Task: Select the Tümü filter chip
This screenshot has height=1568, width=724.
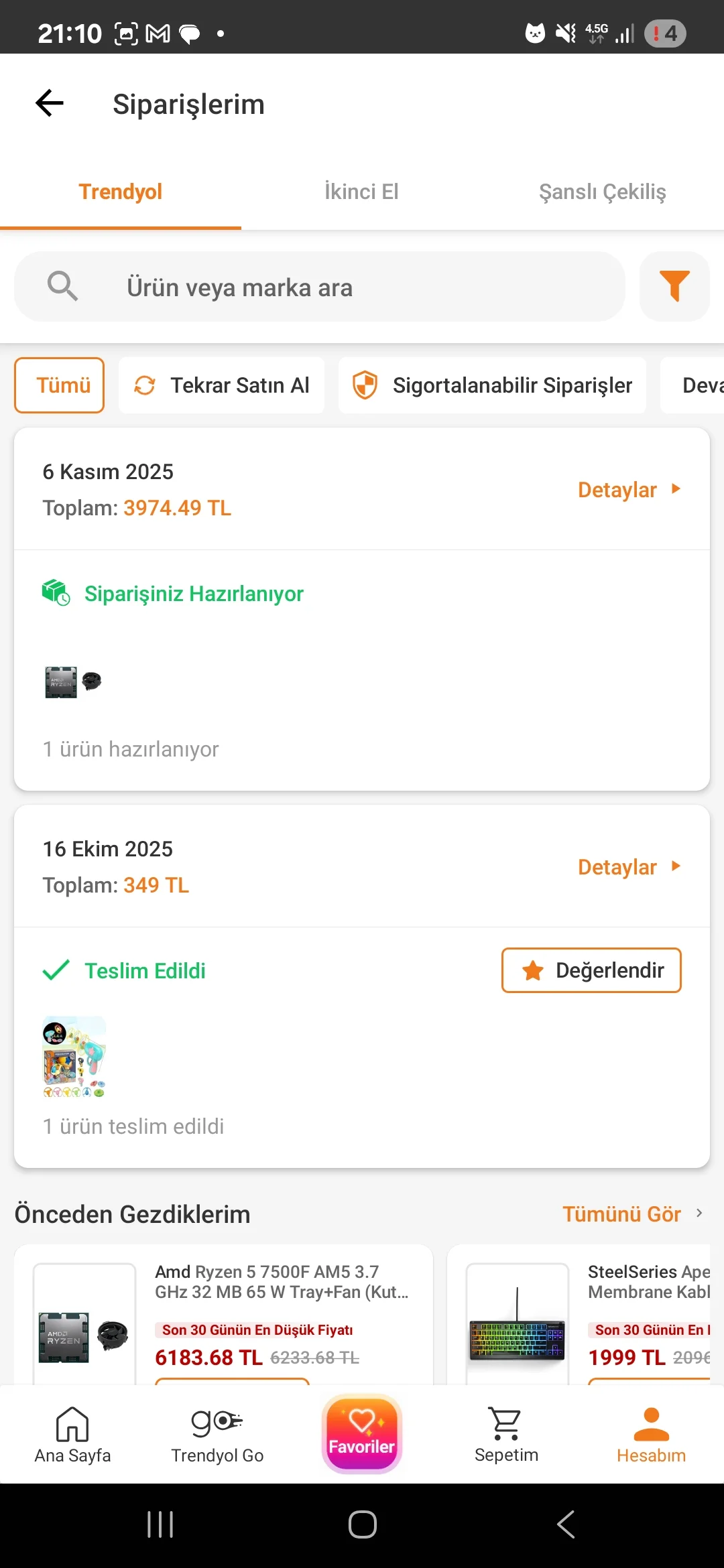Action: point(60,385)
